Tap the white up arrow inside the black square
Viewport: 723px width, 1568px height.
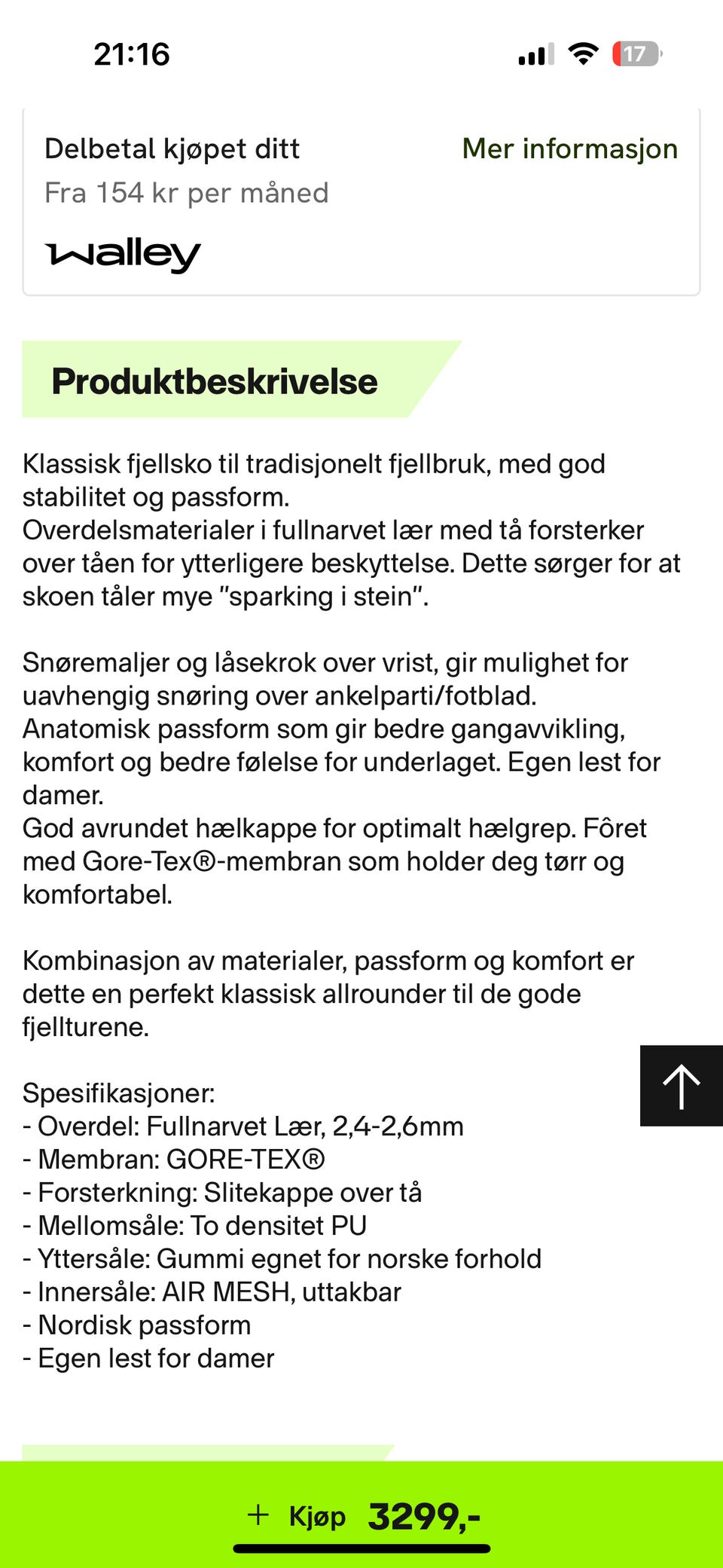pos(680,1086)
